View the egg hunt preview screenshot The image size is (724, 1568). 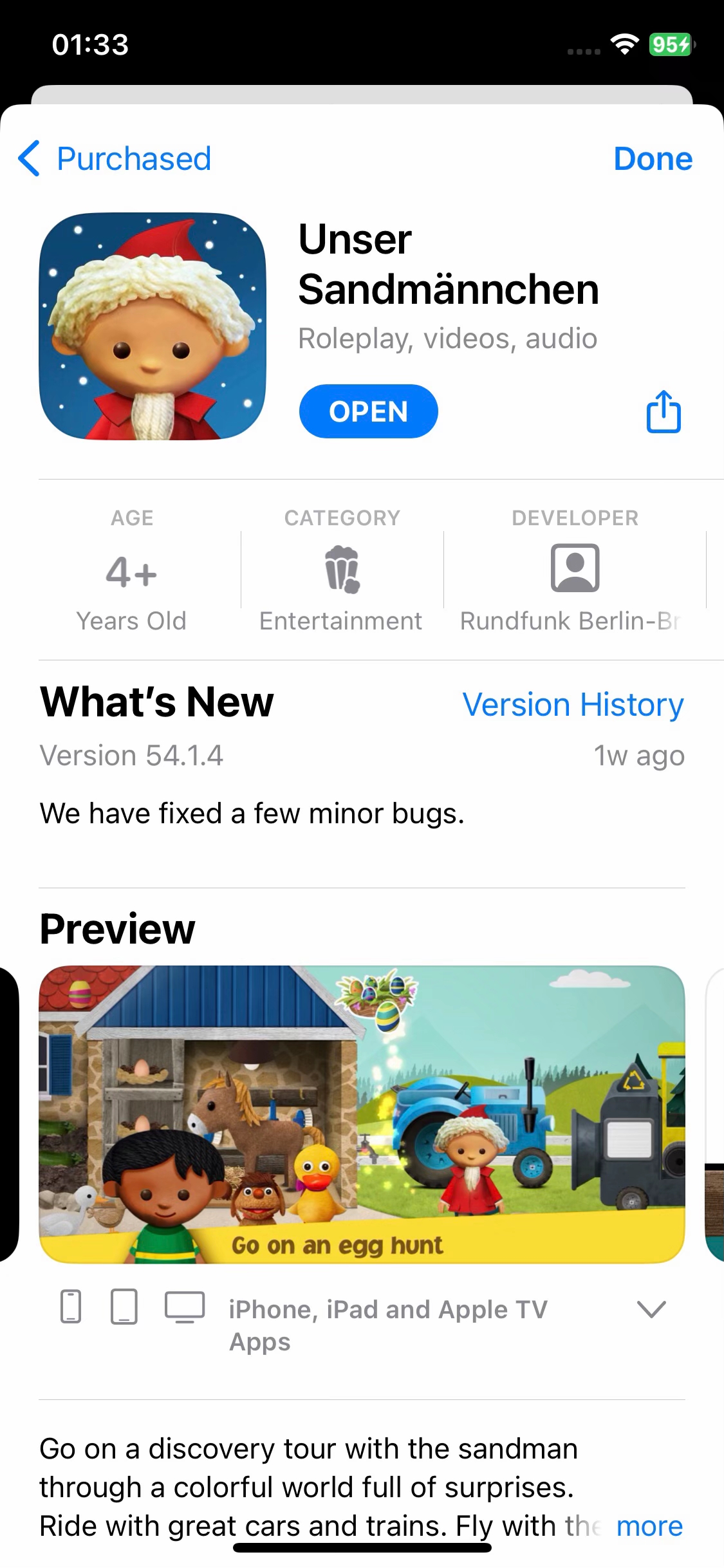click(362, 1114)
